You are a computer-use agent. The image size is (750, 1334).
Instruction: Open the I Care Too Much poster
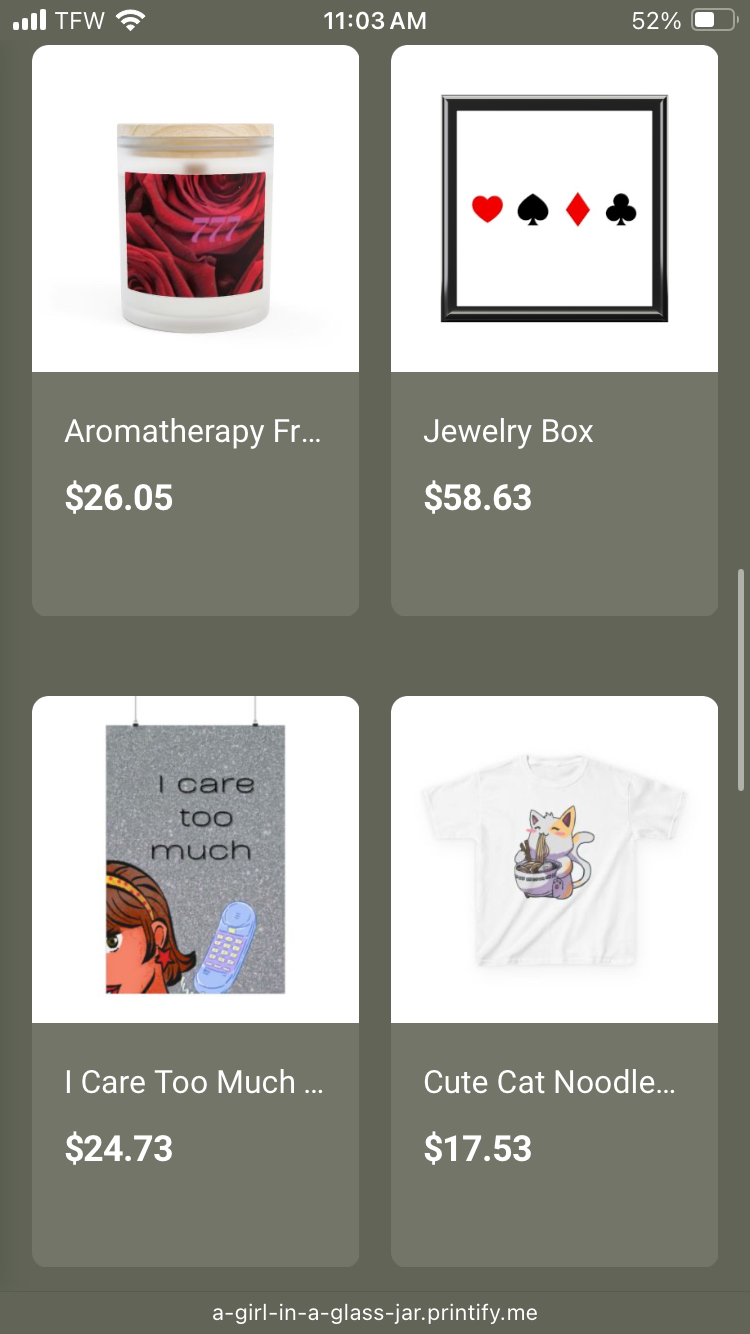tap(195, 980)
